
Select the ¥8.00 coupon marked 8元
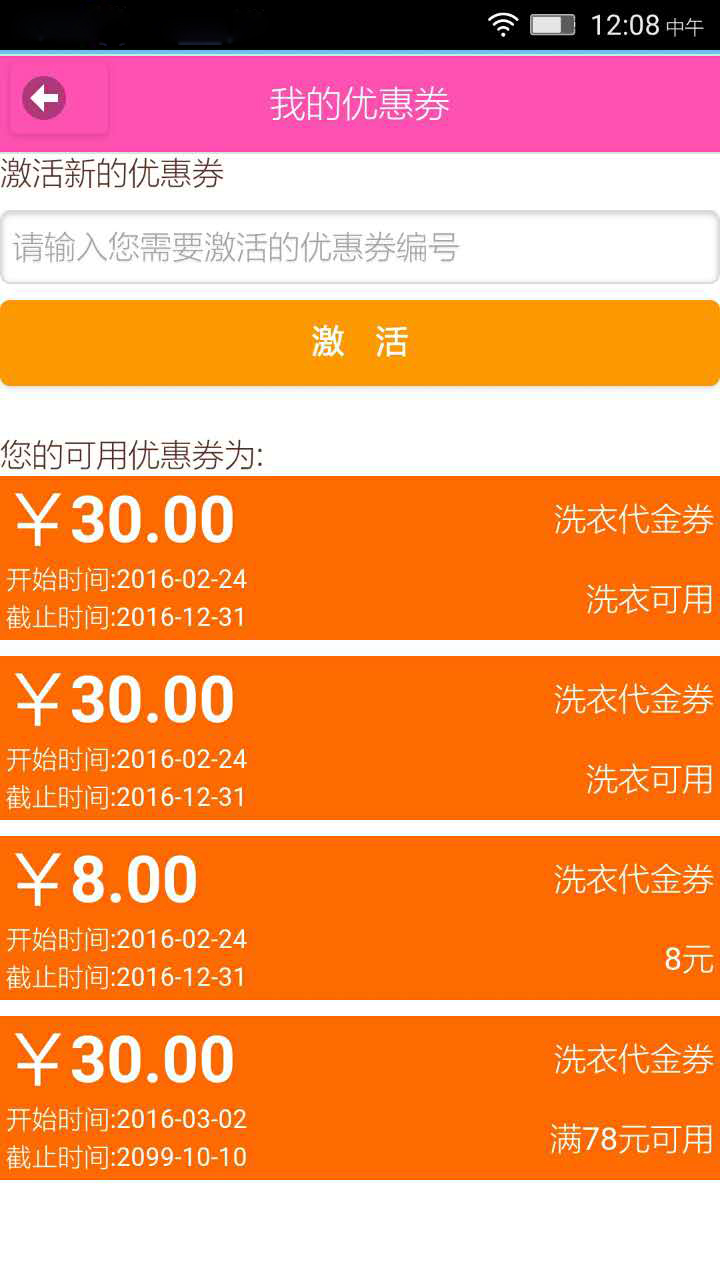click(x=360, y=917)
